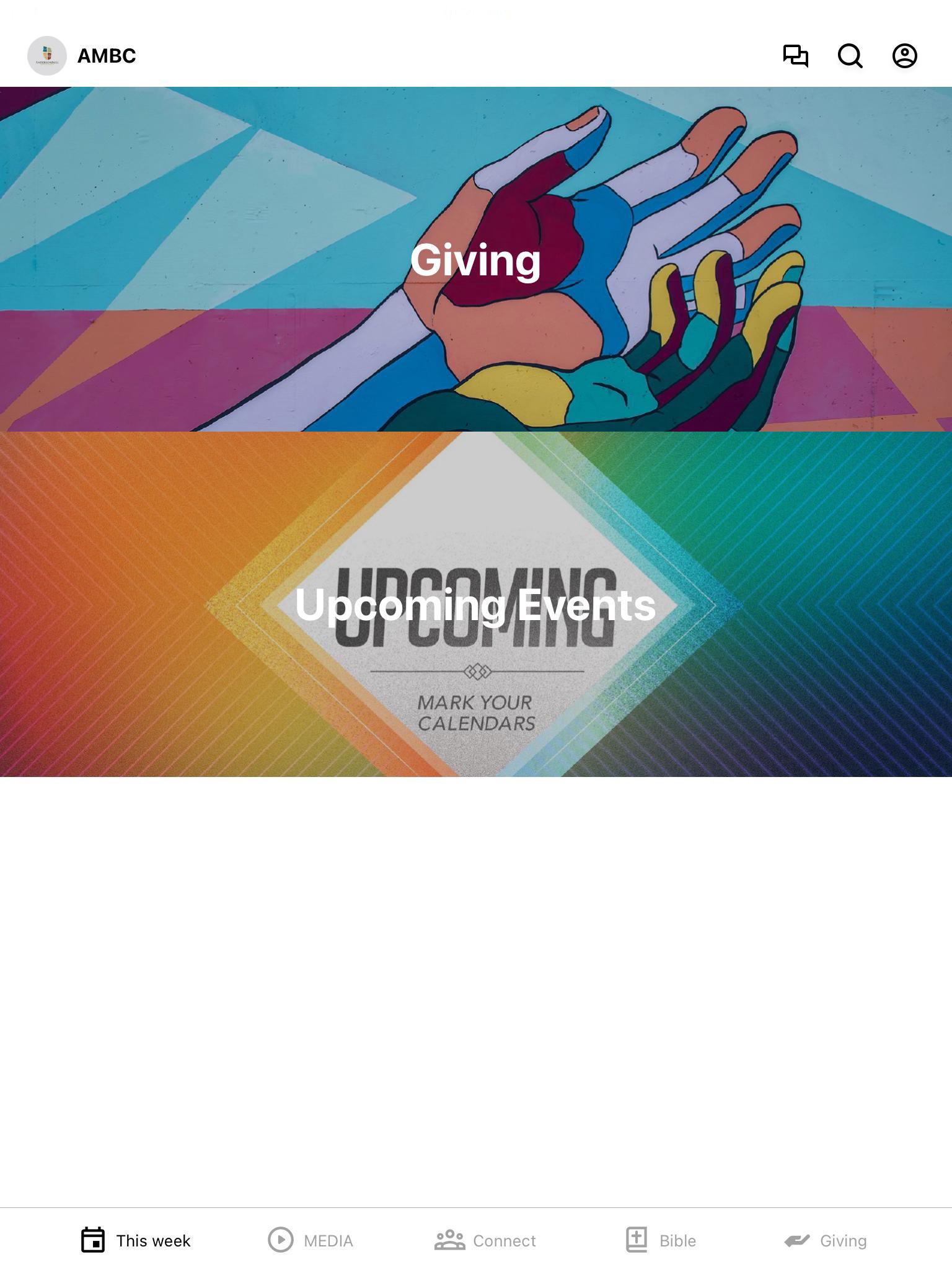Switch to the Giving tab
Viewport: 952px width, 1270px height.
(x=826, y=1240)
